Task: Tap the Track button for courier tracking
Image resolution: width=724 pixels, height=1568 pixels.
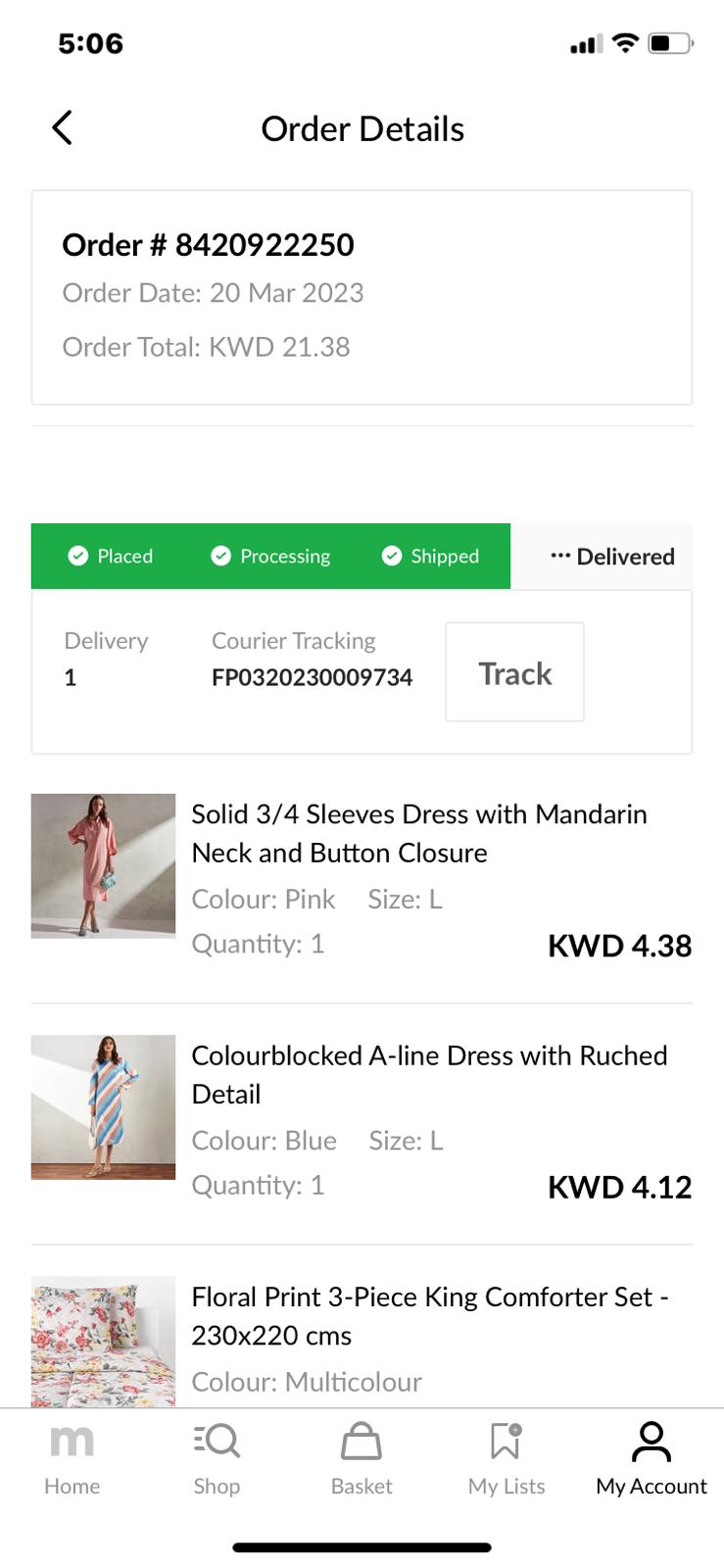Action: [x=514, y=673]
